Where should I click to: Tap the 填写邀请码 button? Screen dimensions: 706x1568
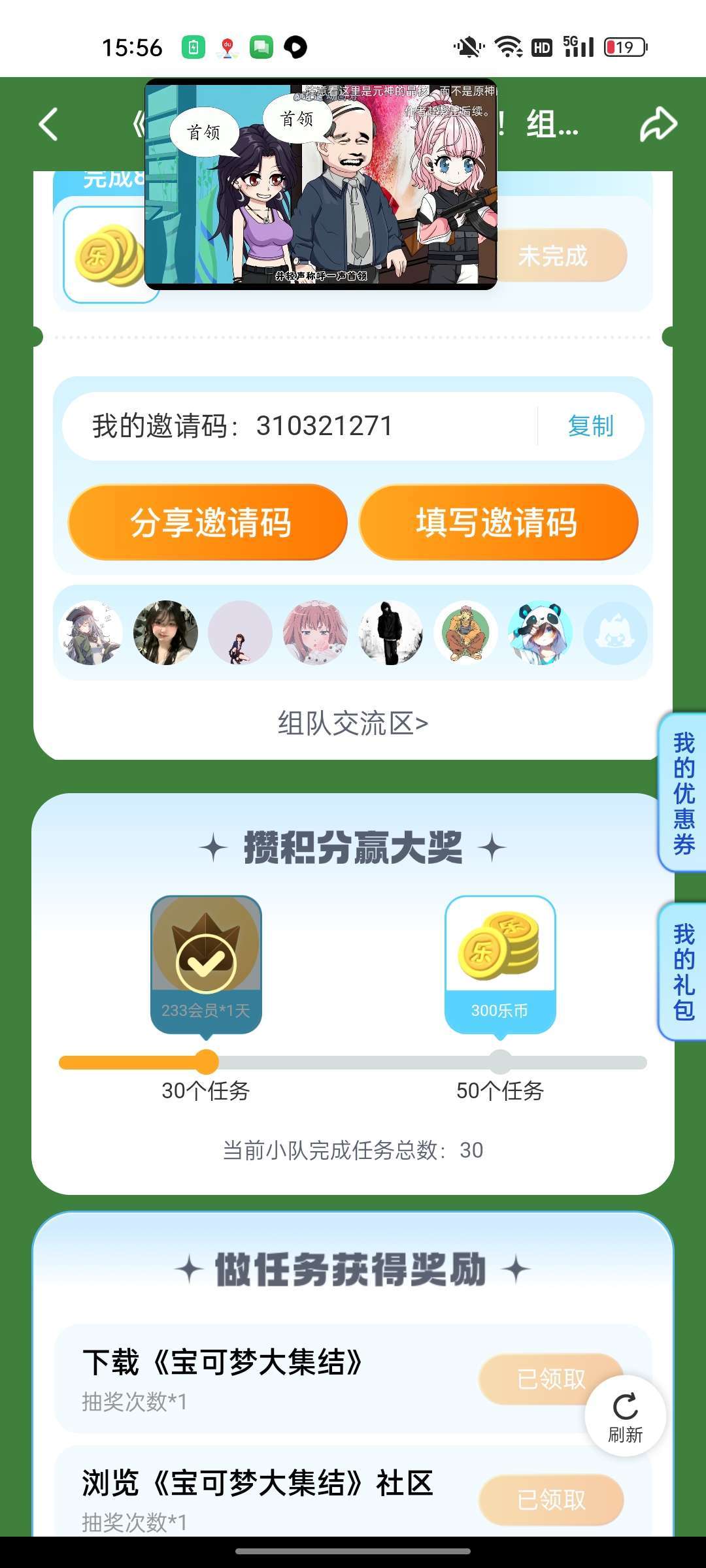point(498,523)
